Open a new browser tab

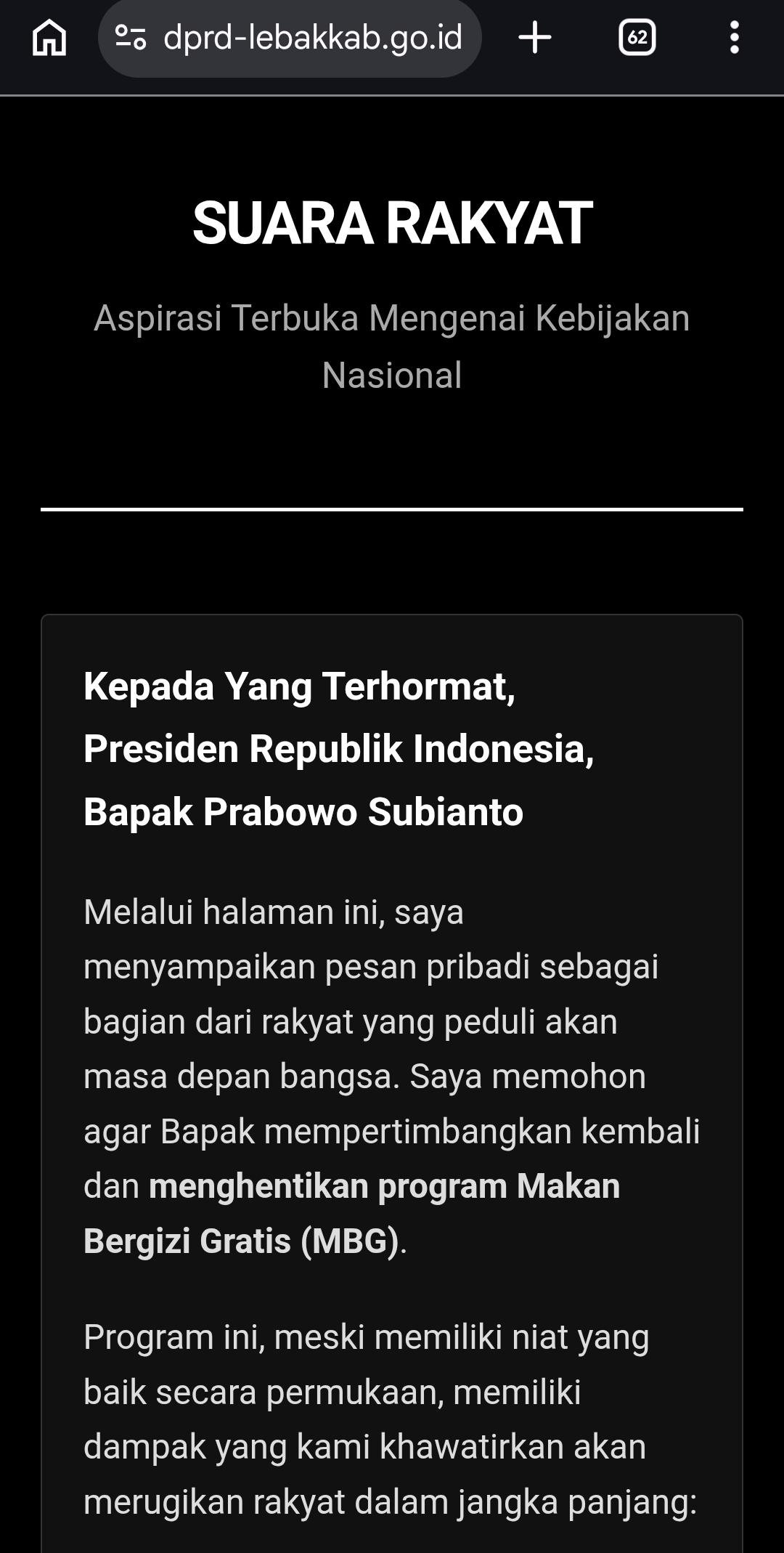[x=535, y=38]
